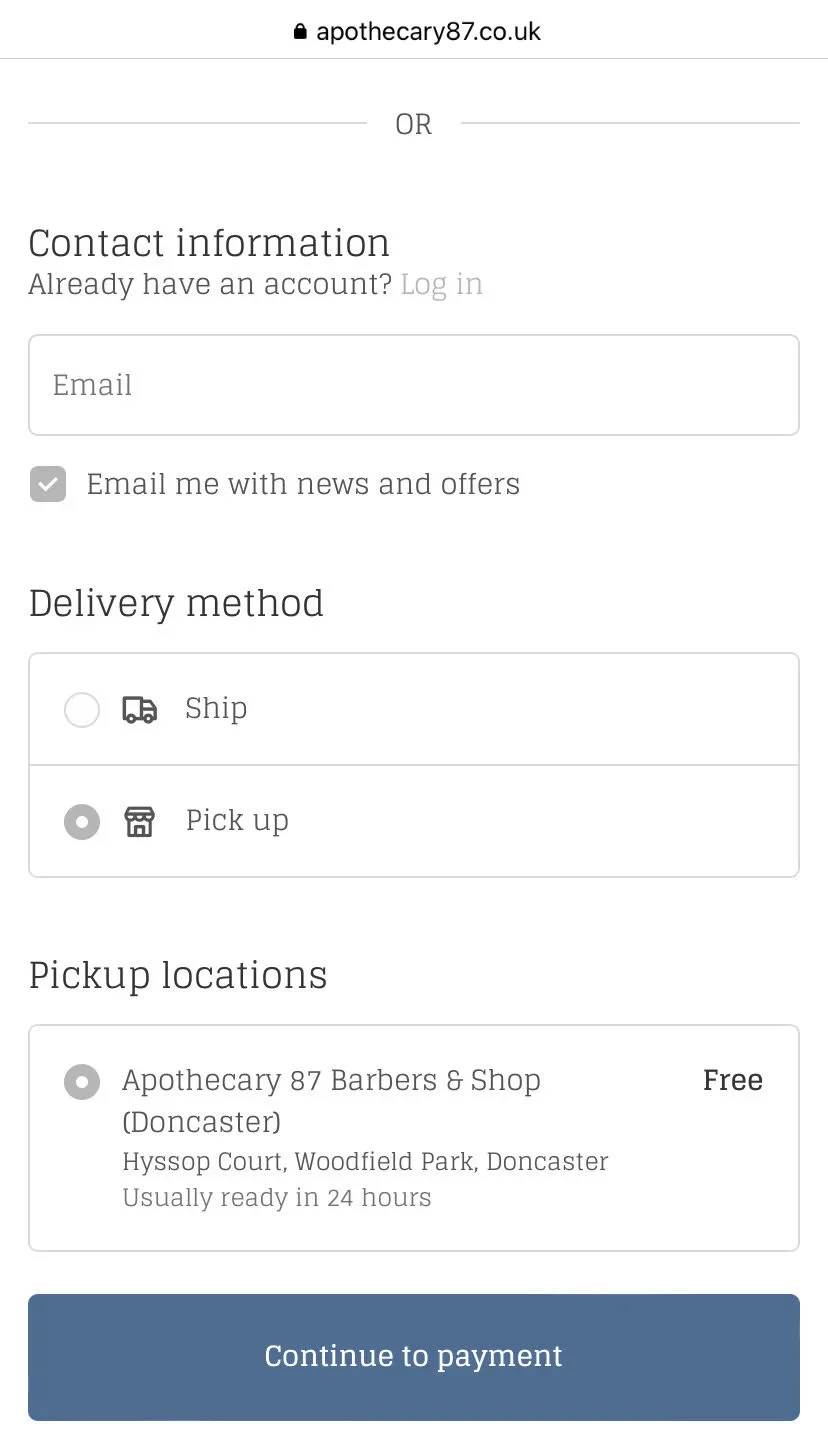
Task: Click the Free price label
Action: click(x=732, y=1081)
